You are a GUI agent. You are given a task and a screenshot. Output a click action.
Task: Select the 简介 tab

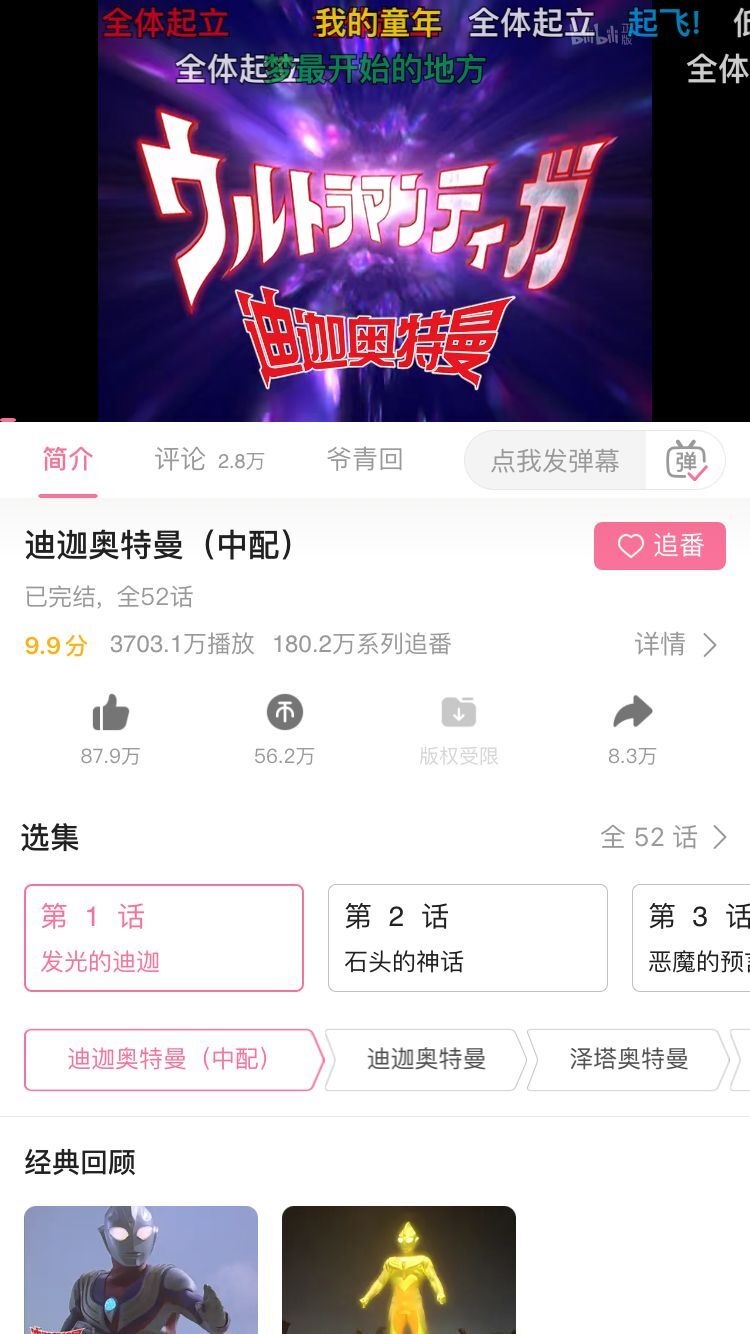point(68,460)
